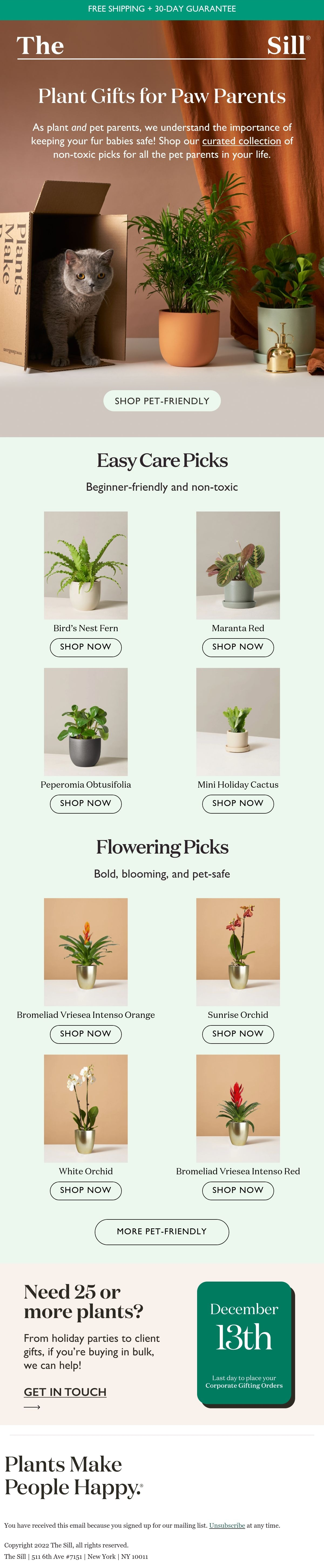Open the White Orchid product image
Viewport: 324px width, 1568px height.
click(x=86, y=1108)
